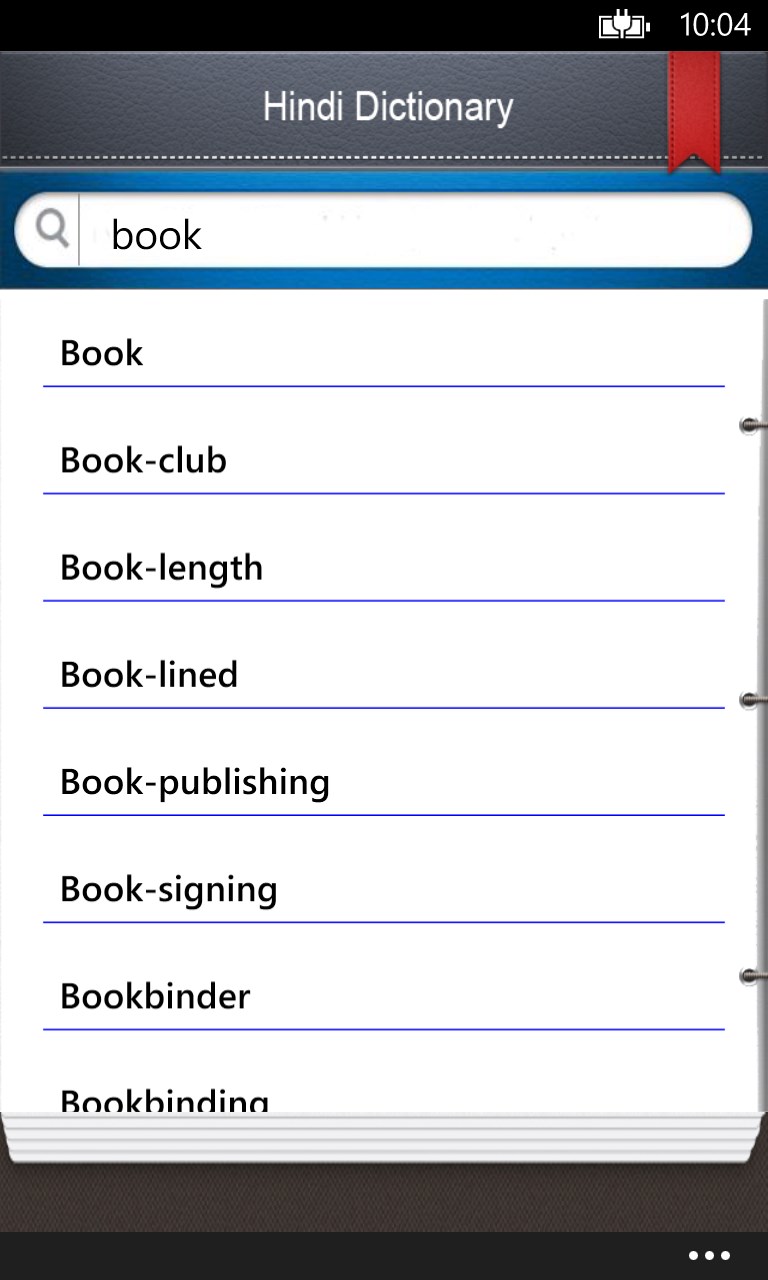Expand the three-dot app bar menu
The height and width of the screenshot is (1280, 768).
click(709, 1256)
